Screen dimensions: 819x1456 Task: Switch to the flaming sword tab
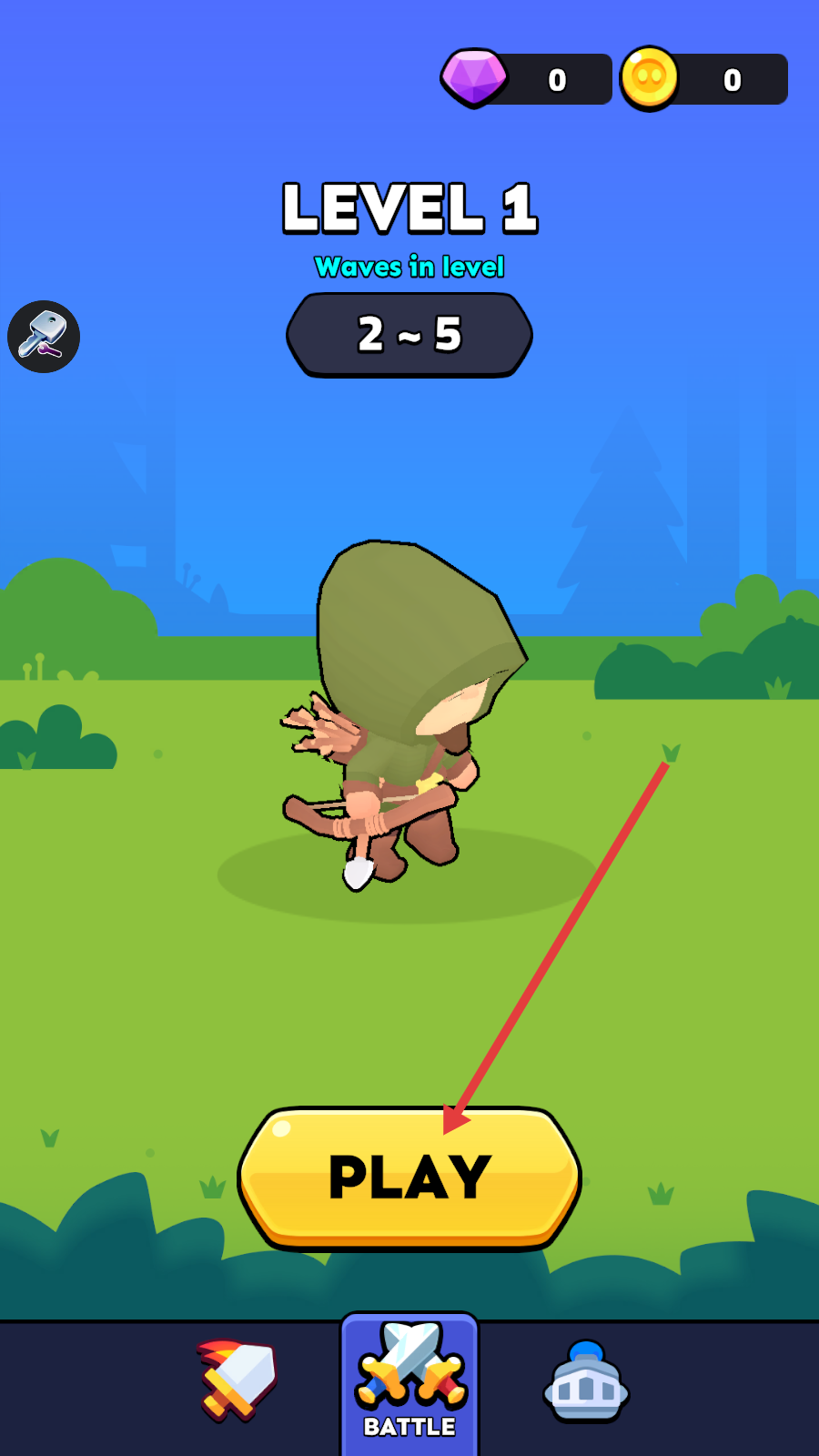(x=238, y=1380)
